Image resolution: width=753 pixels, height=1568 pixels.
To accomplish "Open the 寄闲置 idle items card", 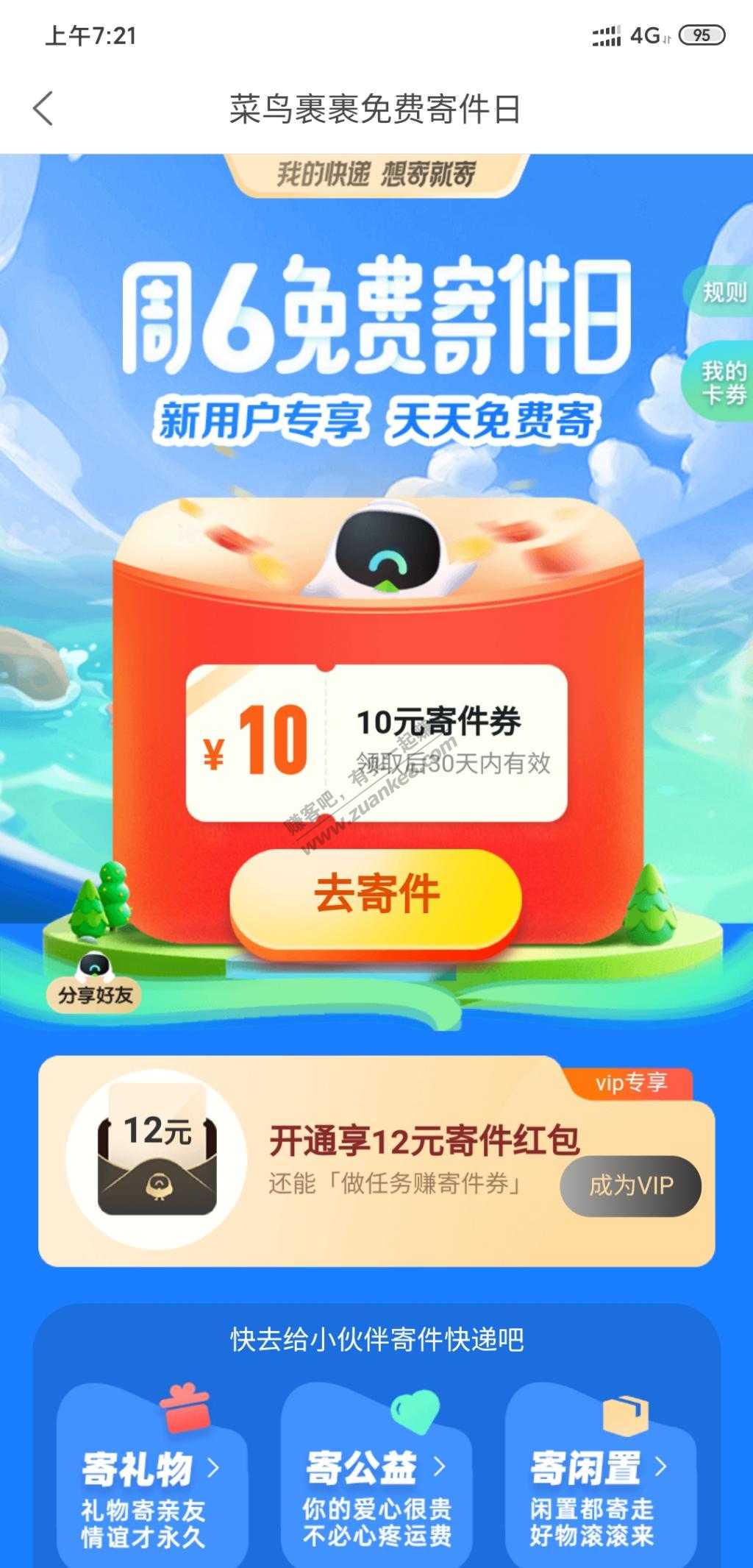I will click(599, 1479).
